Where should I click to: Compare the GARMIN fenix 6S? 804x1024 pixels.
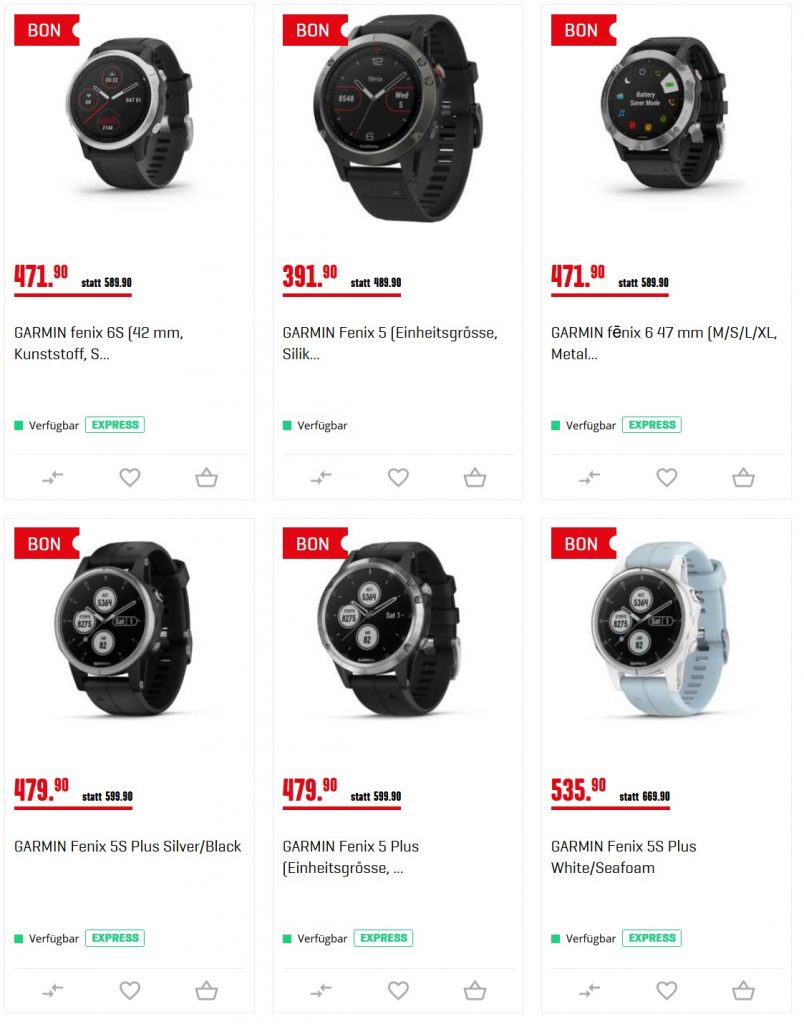pos(53,477)
